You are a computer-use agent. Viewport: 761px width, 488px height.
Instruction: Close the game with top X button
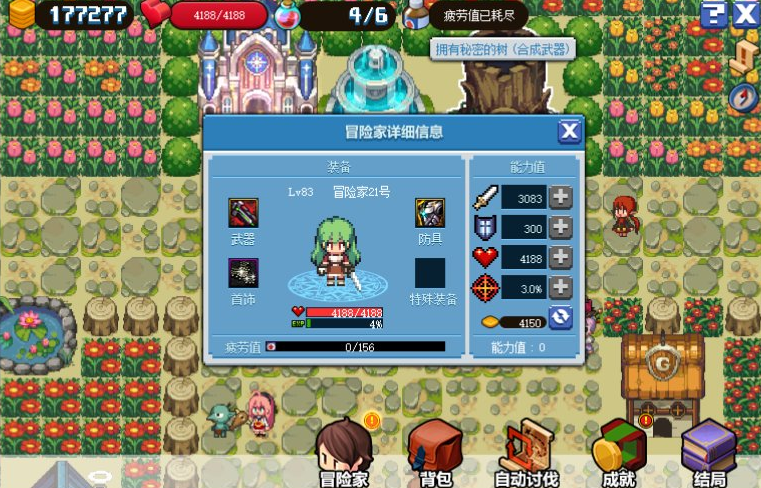pyautogui.click(x=745, y=14)
